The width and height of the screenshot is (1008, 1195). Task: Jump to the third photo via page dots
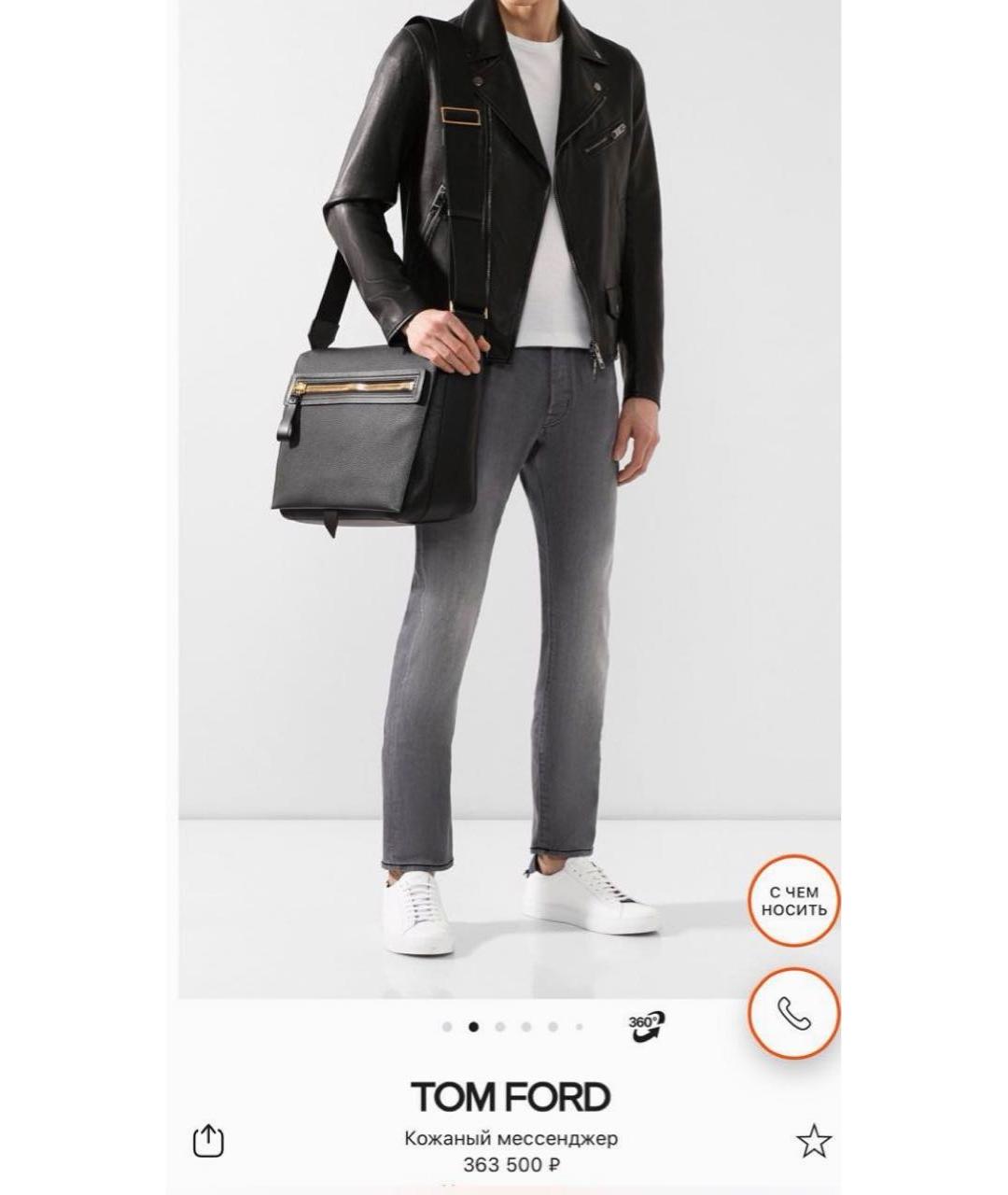click(x=500, y=1027)
